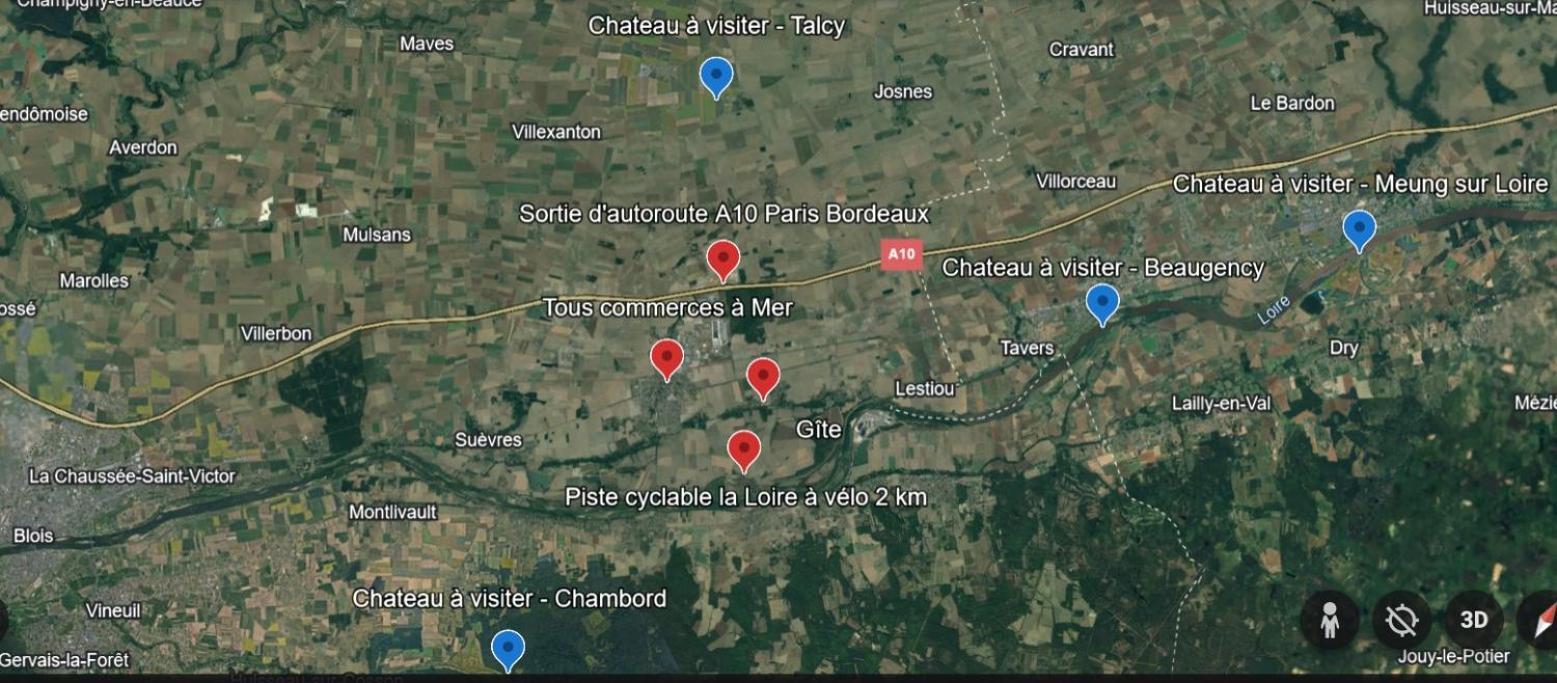Tap the my-location crosshair button

click(x=1401, y=620)
